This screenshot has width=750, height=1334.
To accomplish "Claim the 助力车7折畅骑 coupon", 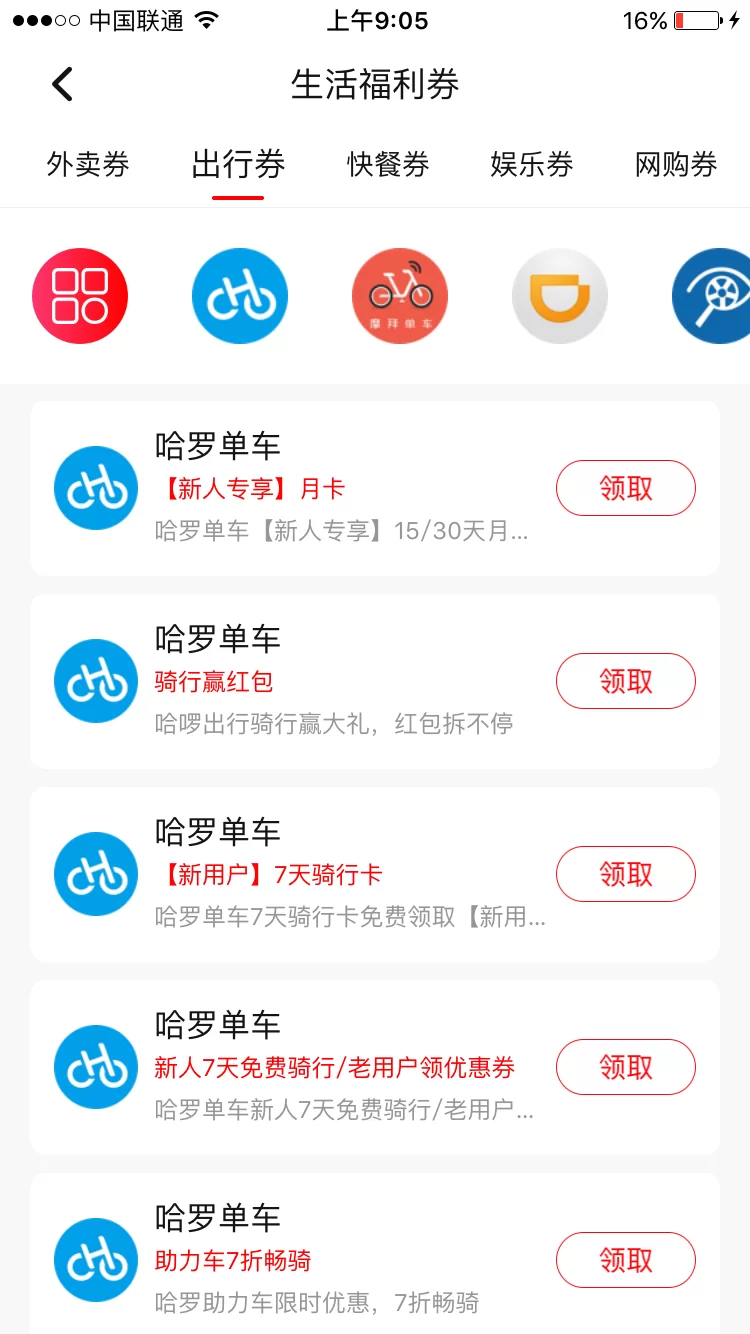I will tap(625, 1260).
